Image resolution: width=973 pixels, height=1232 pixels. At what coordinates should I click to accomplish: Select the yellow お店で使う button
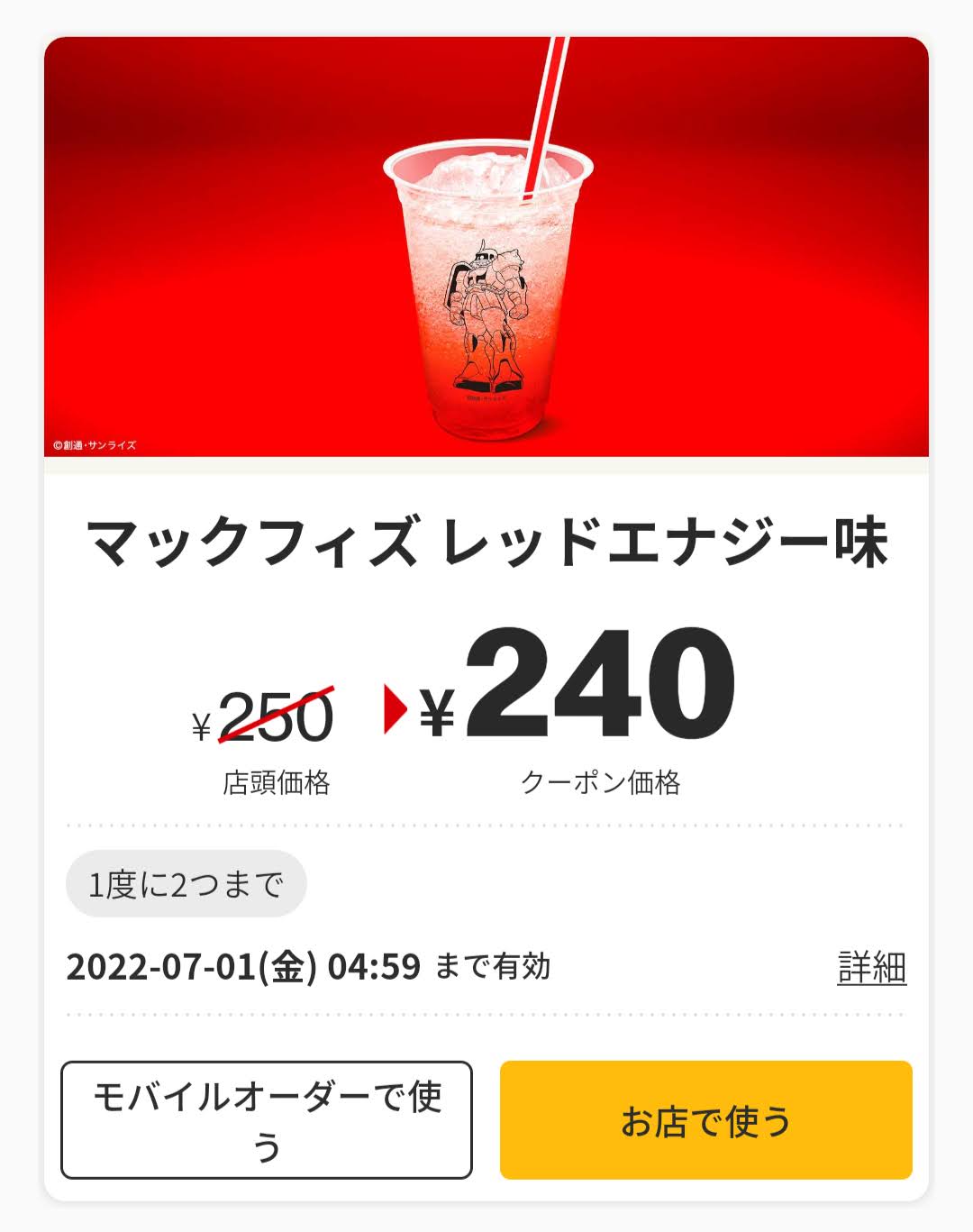705,1120
